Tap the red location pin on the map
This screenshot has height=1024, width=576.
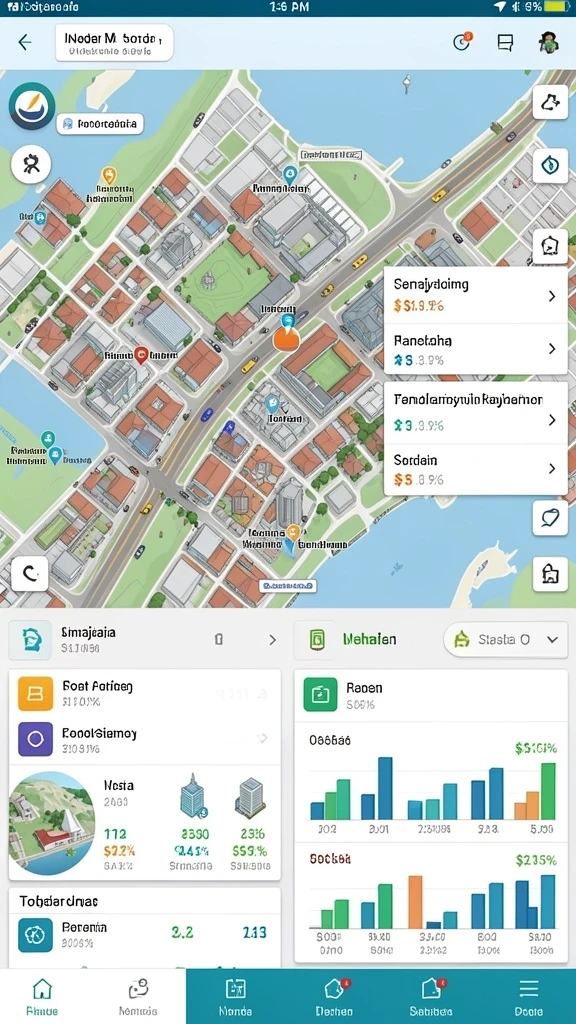[x=140, y=355]
